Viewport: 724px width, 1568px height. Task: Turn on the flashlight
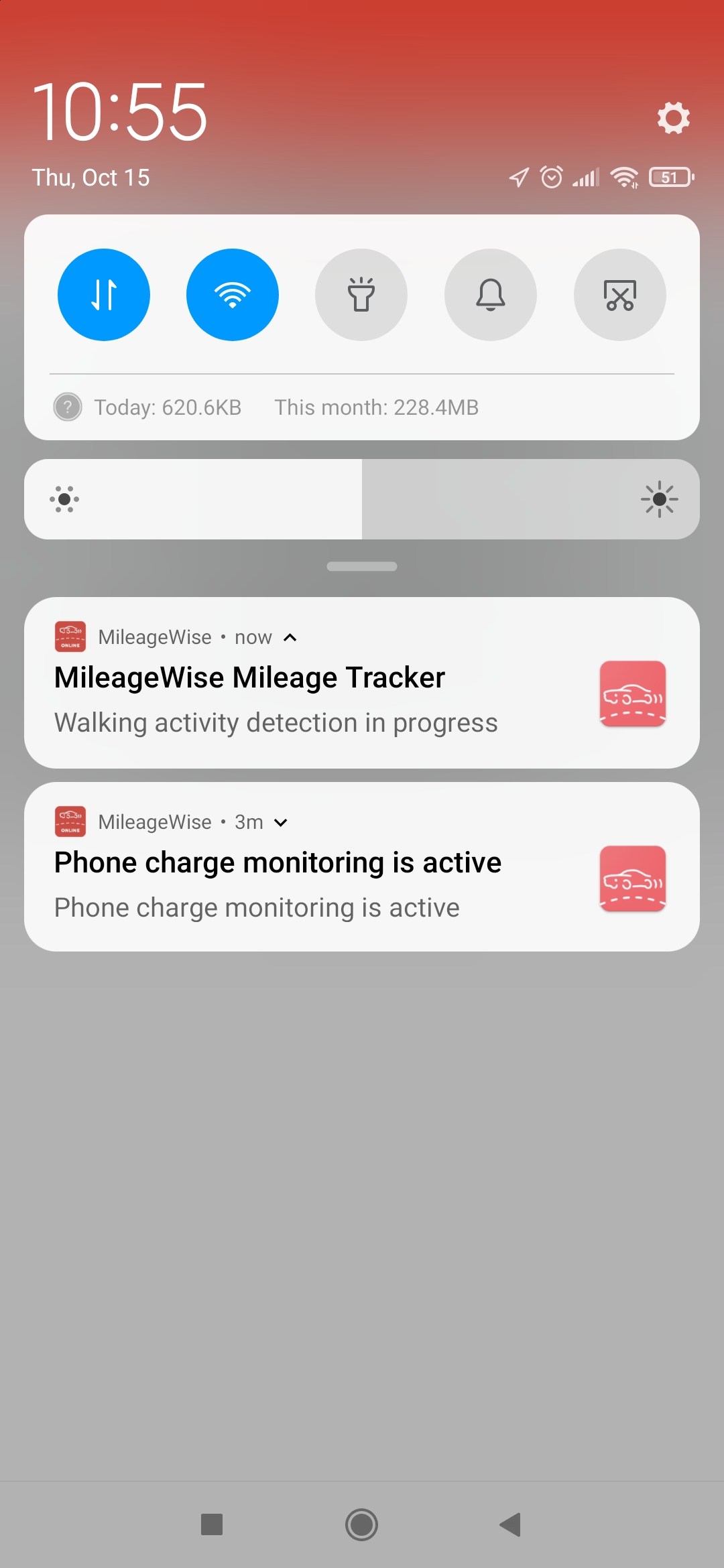(x=361, y=295)
